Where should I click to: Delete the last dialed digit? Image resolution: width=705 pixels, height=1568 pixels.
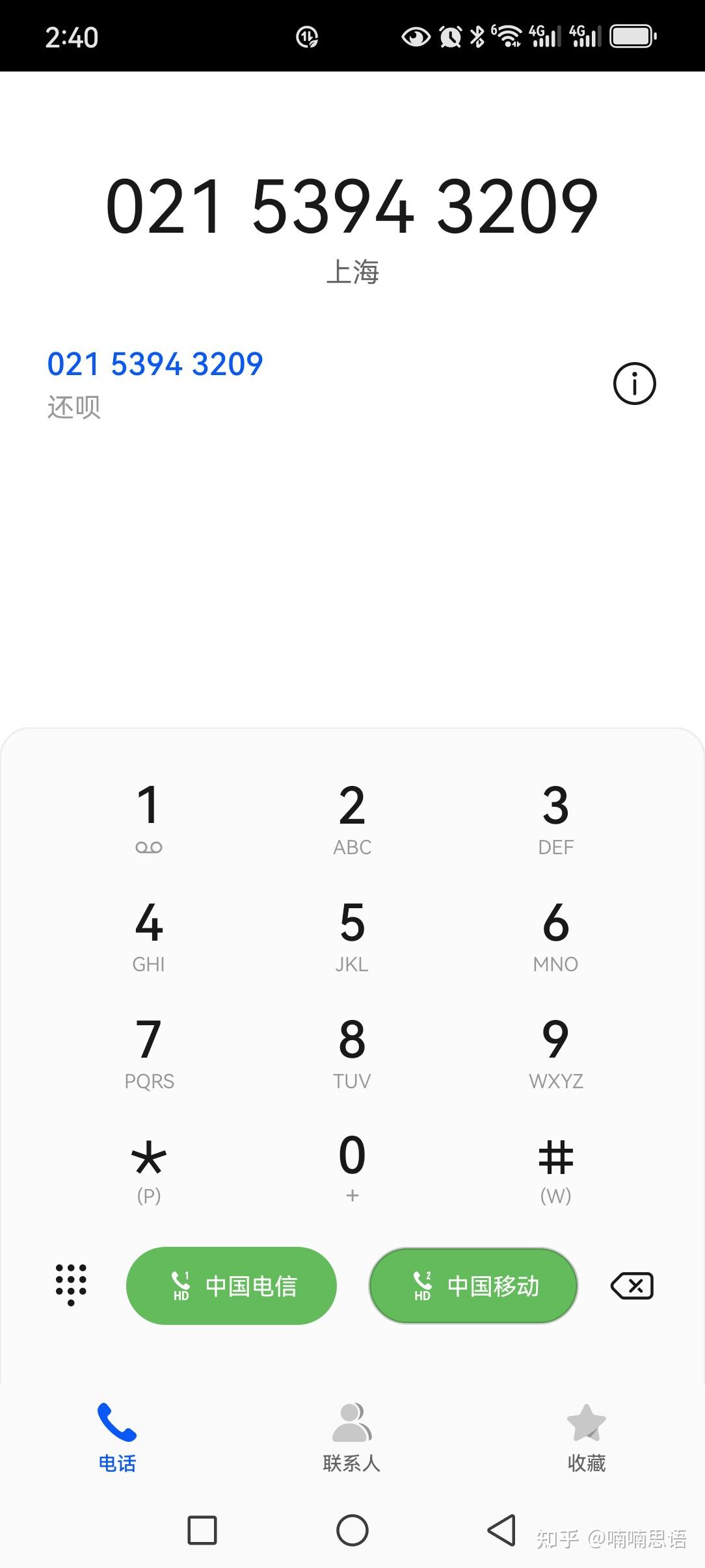click(632, 1285)
